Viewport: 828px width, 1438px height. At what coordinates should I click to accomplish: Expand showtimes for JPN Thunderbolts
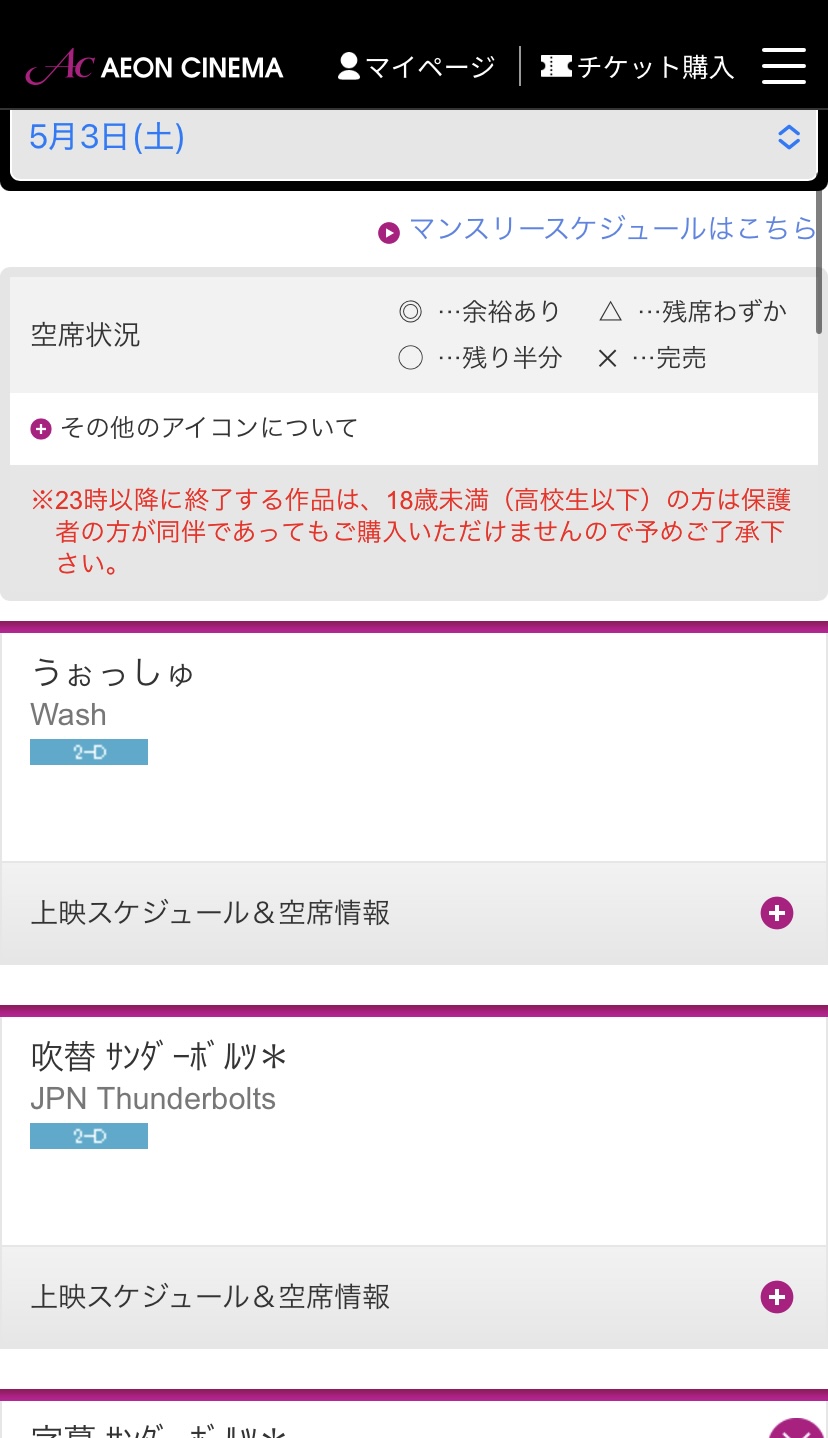(x=414, y=1297)
